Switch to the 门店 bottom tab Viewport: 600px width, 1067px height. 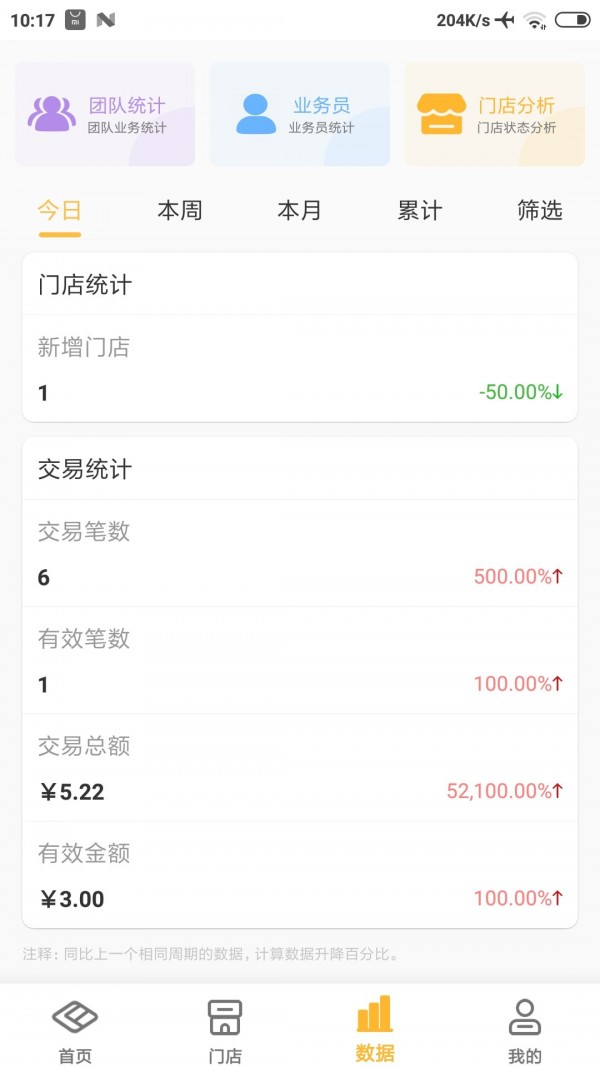(x=225, y=1030)
